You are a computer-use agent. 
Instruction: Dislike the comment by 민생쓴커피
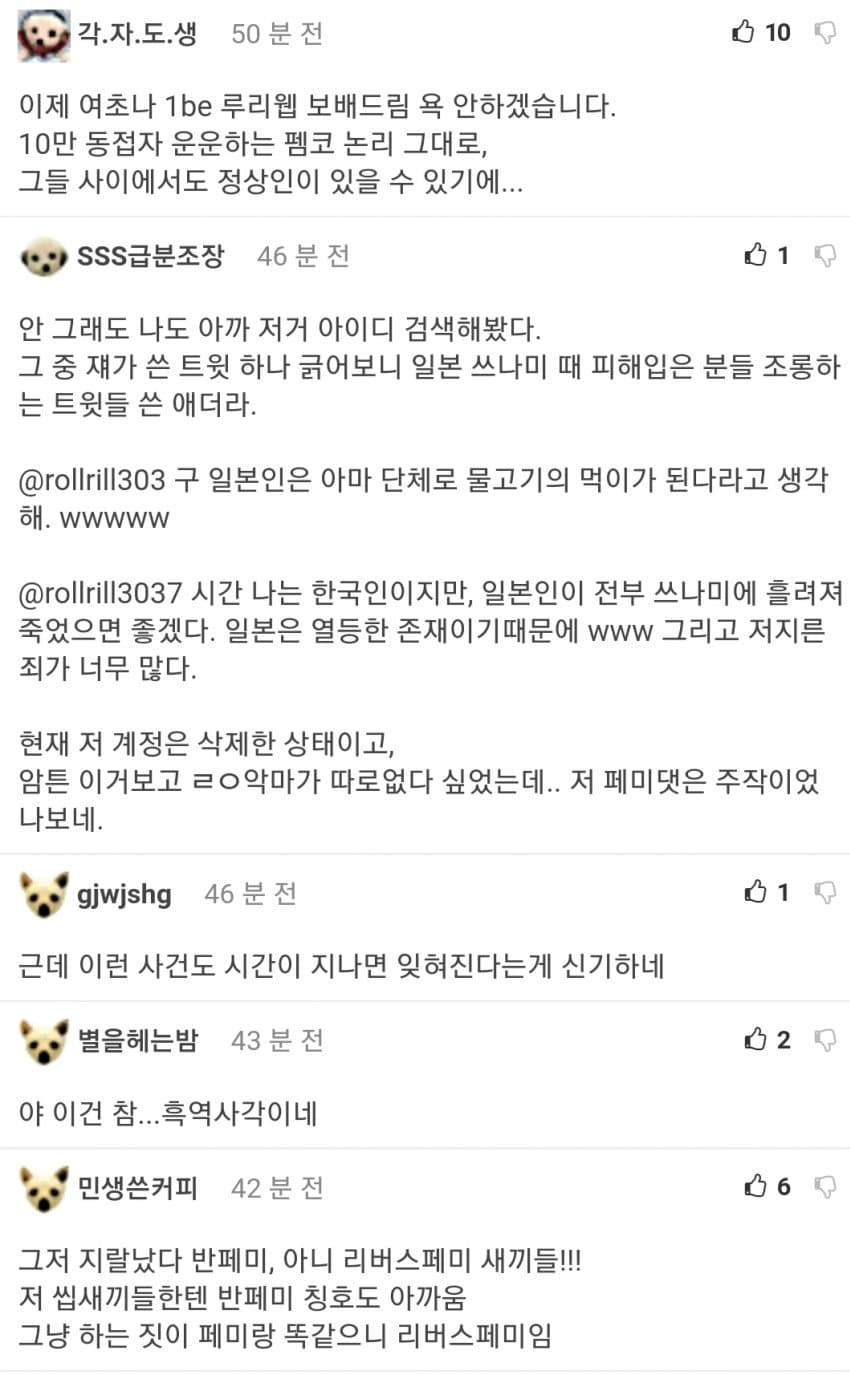point(826,1187)
